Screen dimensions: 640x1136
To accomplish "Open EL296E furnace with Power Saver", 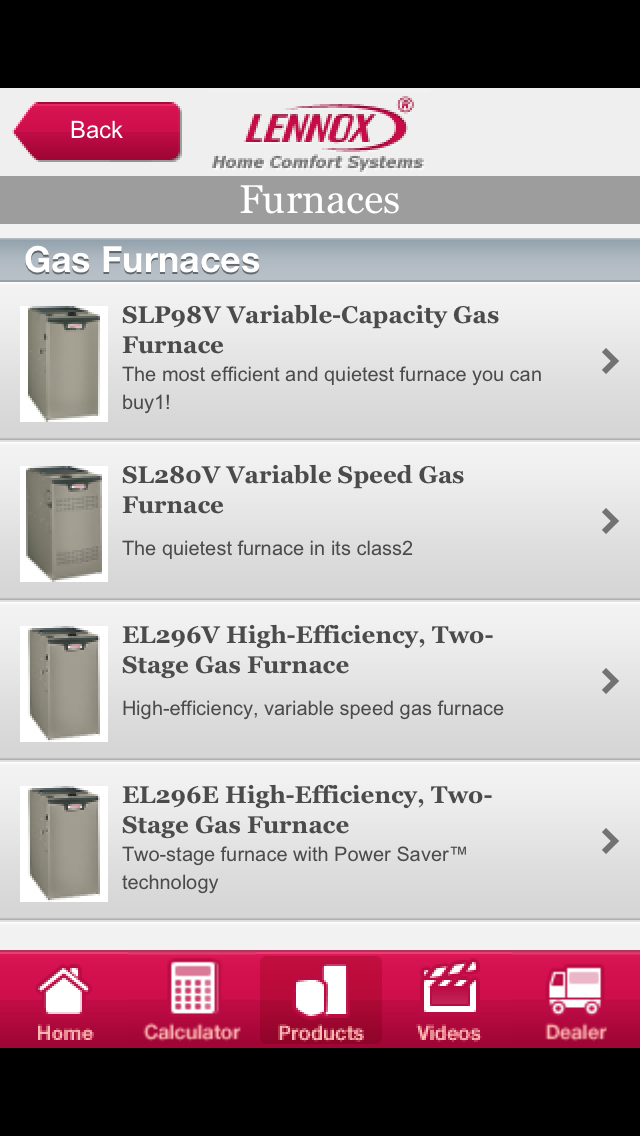I will (x=320, y=841).
